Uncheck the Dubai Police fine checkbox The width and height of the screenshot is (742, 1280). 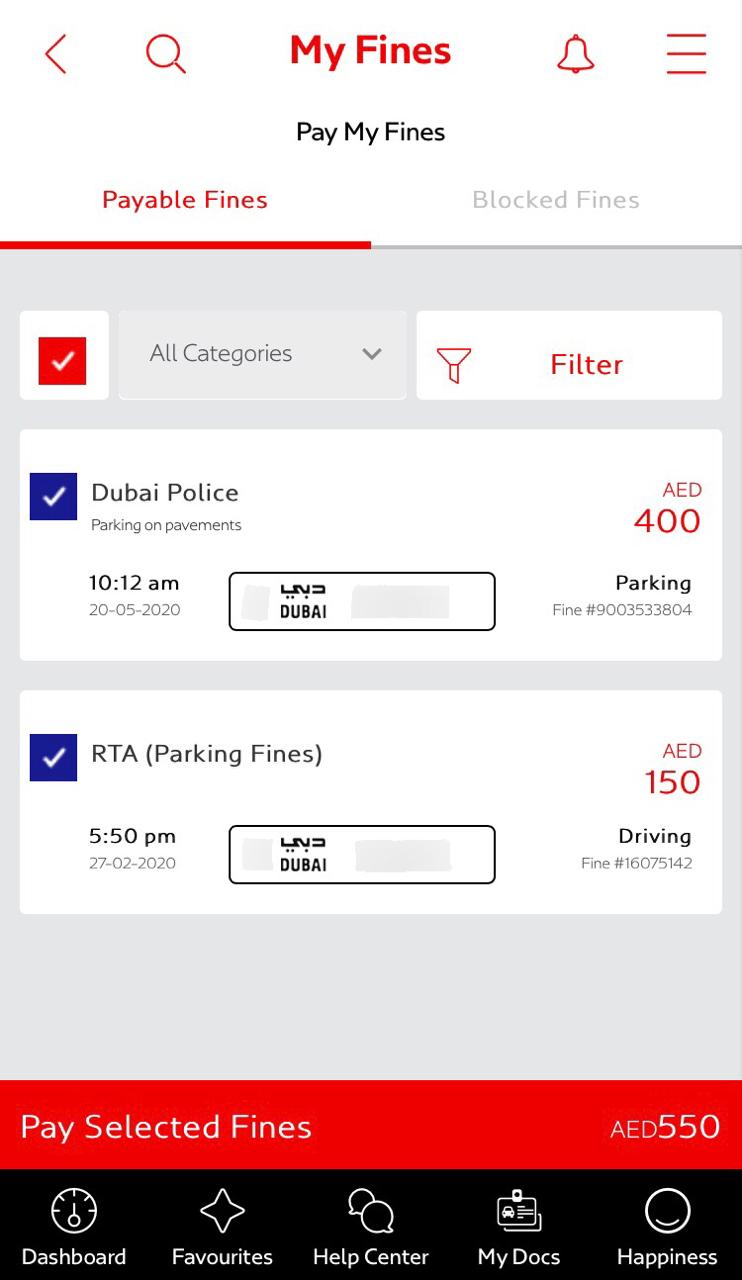pos(53,496)
